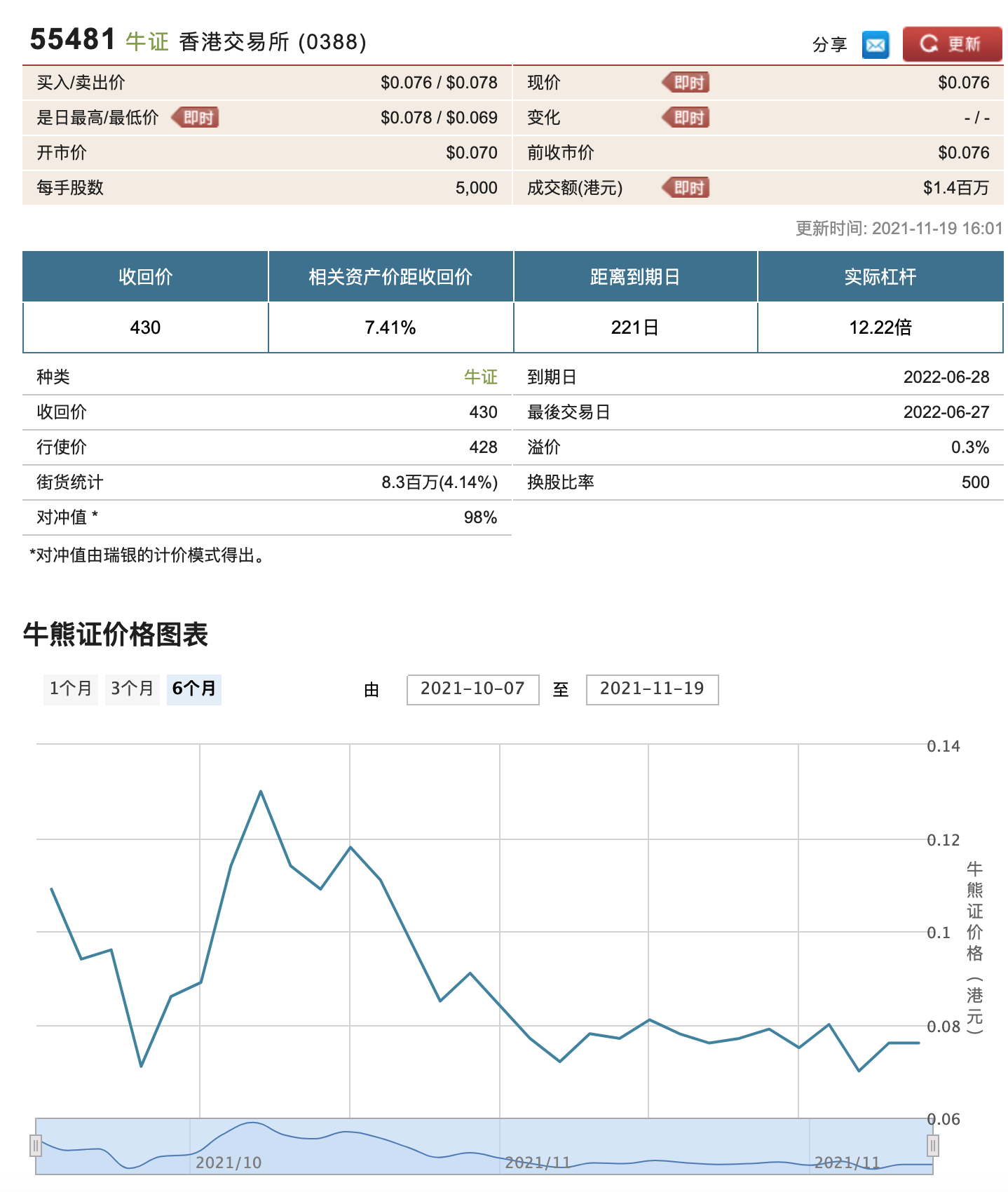Share this warrant via the email icon

click(x=875, y=45)
